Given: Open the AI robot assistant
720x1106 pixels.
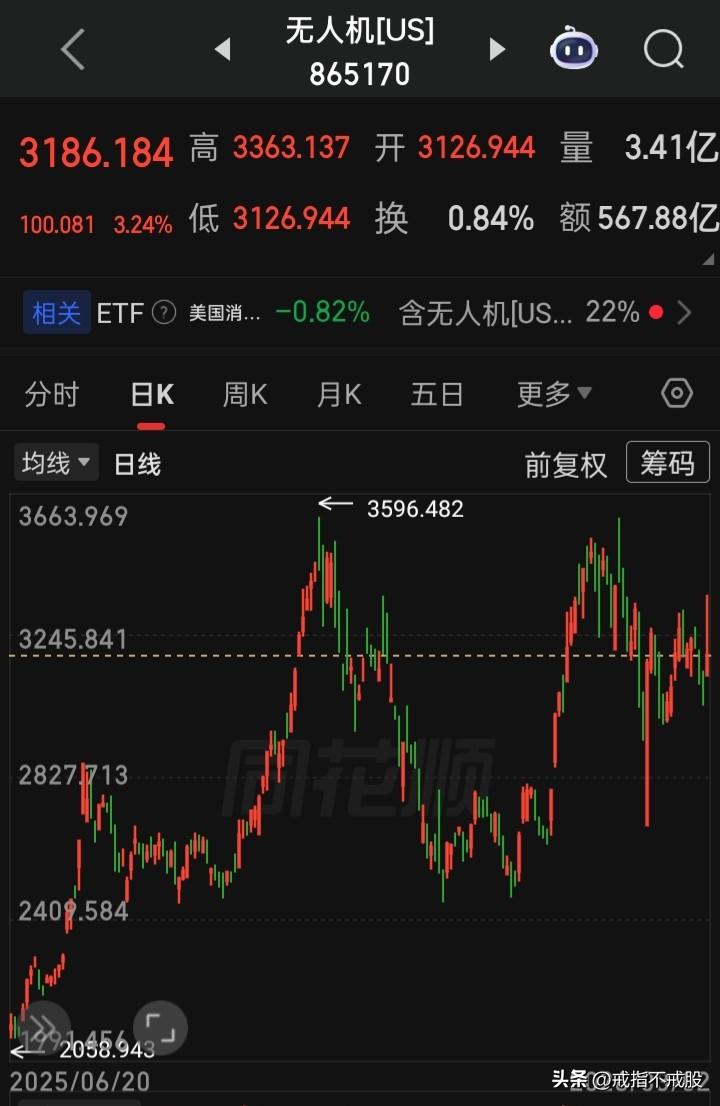Looking at the screenshot, I should point(573,49).
